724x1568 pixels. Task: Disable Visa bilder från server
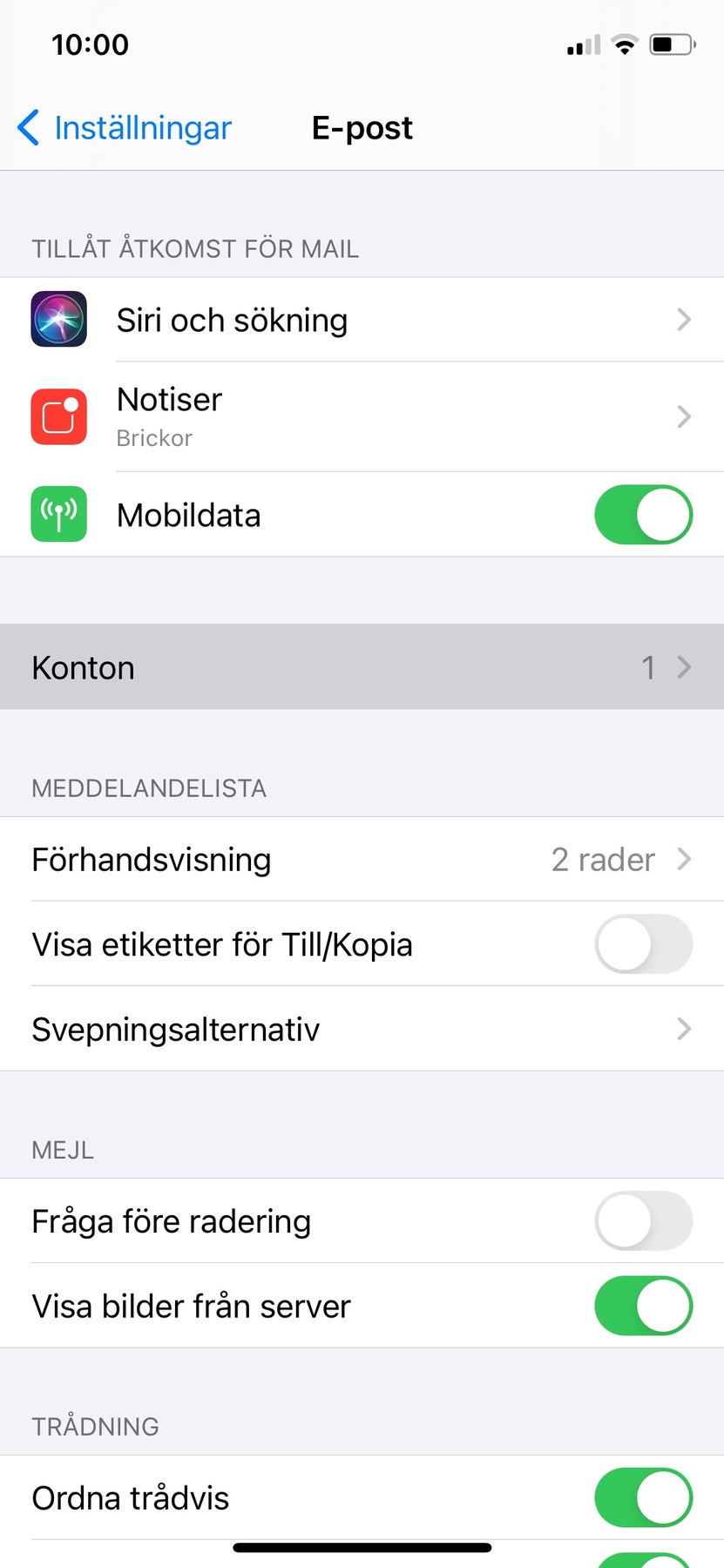pos(643,1306)
